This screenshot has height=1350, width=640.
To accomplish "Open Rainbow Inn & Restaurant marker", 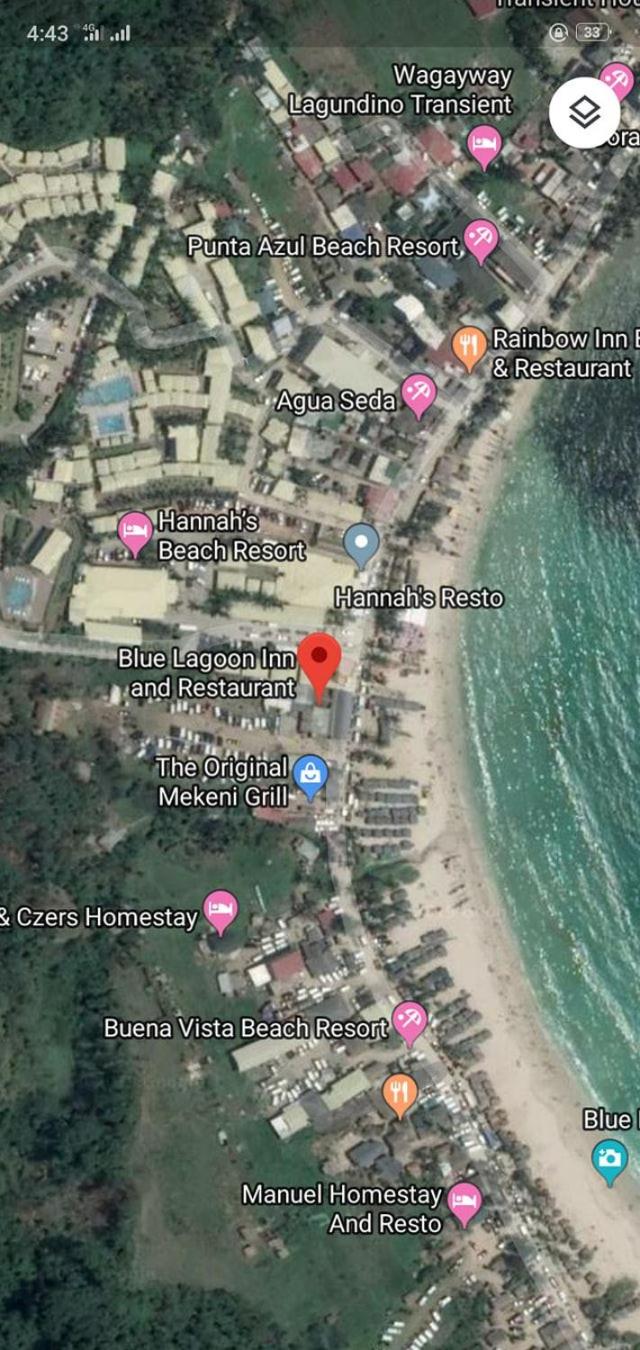I will 468,349.
